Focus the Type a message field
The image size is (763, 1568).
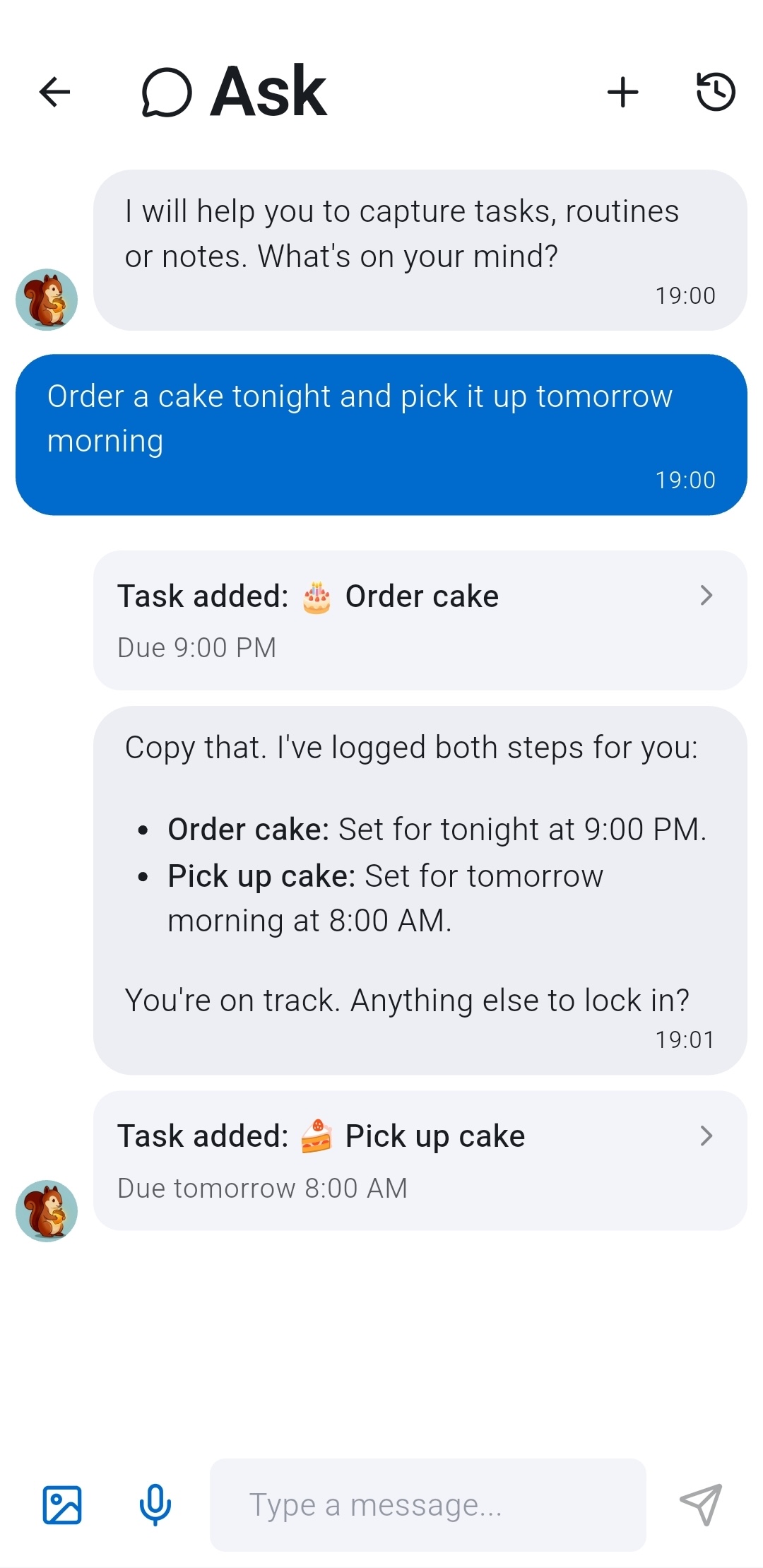coord(427,1504)
